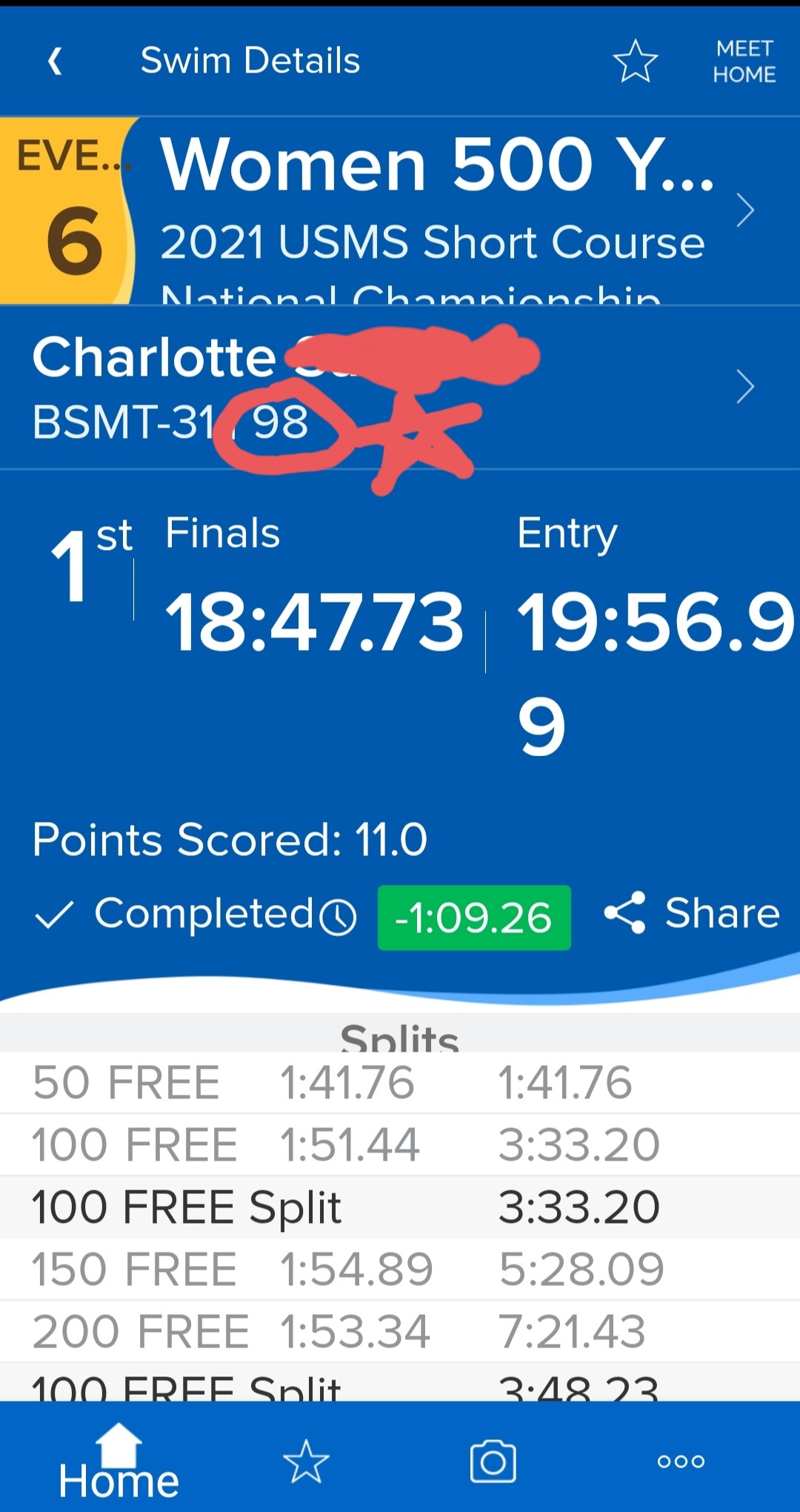Open the camera tab

pyautogui.click(x=493, y=1462)
